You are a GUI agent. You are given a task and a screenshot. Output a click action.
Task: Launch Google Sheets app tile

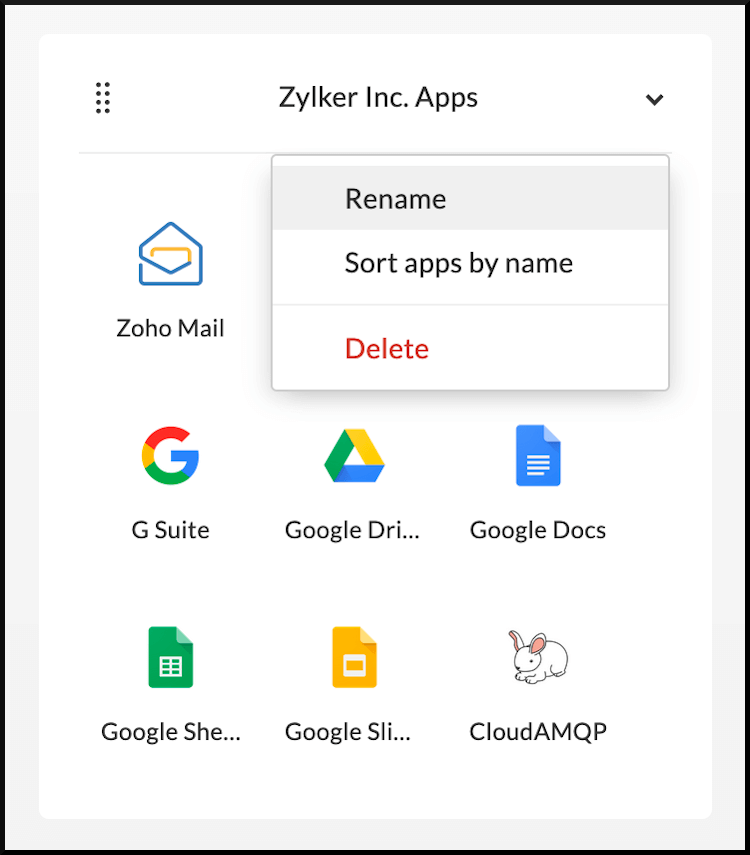[x=170, y=658]
